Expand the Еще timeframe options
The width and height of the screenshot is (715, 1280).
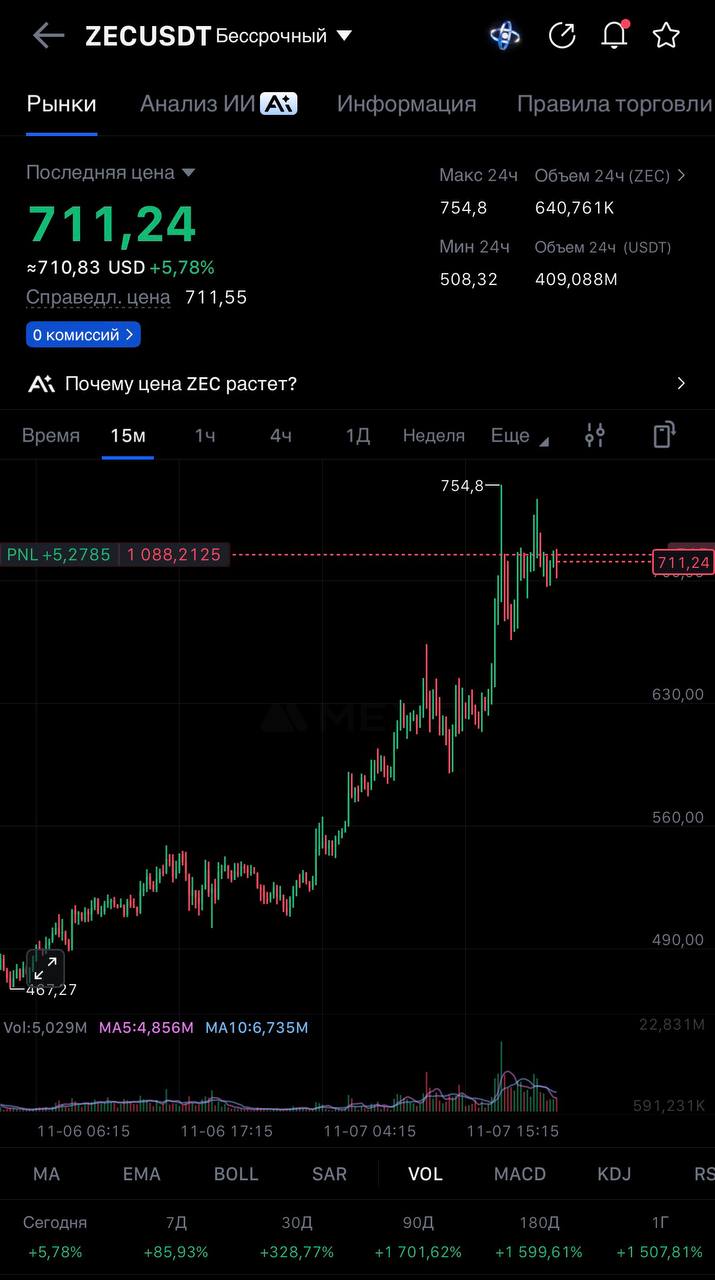[x=519, y=436]
